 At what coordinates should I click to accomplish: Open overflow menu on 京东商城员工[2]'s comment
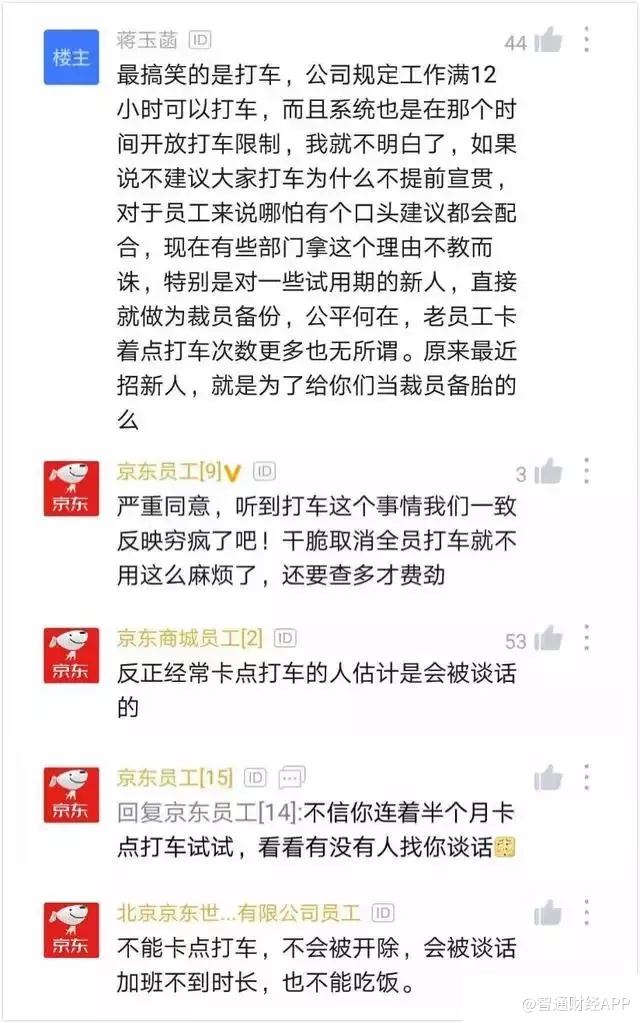coord(587,638)
